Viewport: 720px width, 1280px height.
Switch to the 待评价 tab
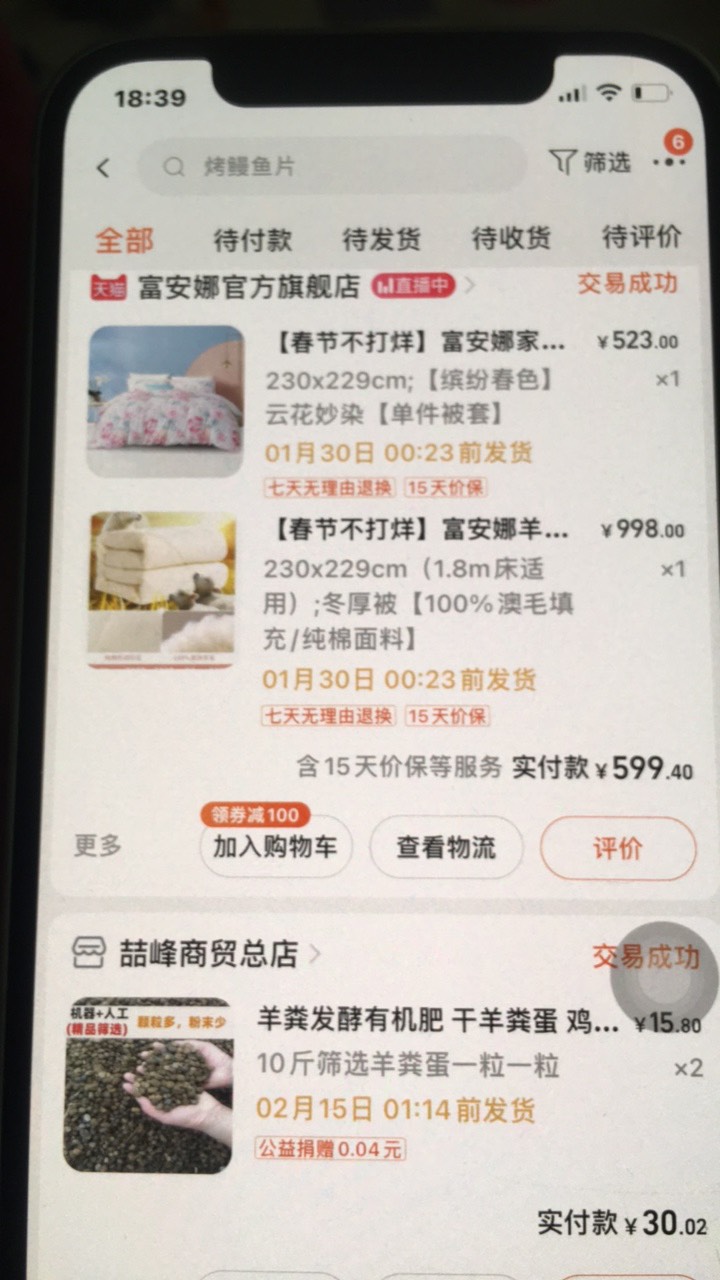[640, 237]
